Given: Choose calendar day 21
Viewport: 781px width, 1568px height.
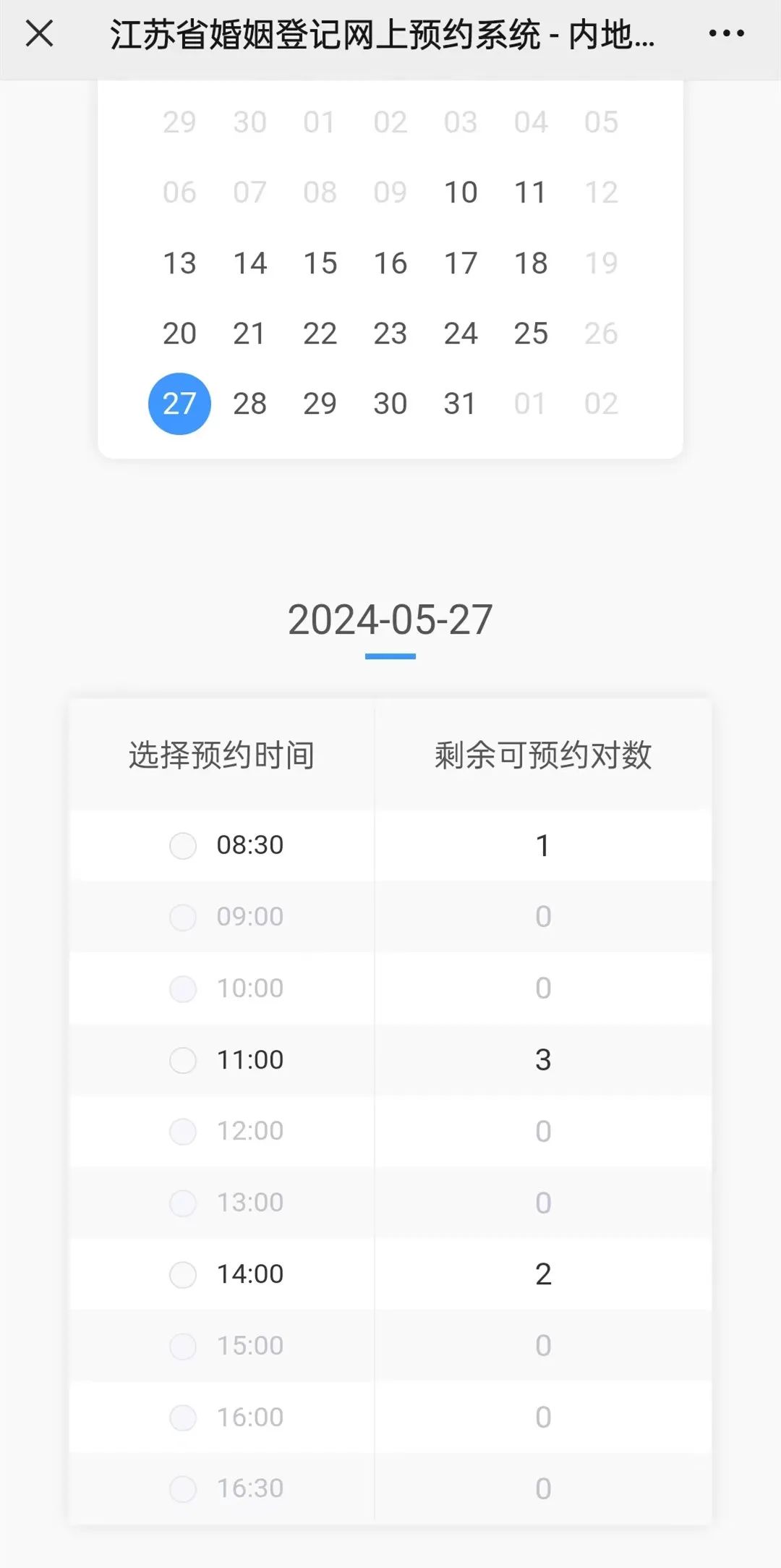Looking at the screenshot, I should 249,334.
